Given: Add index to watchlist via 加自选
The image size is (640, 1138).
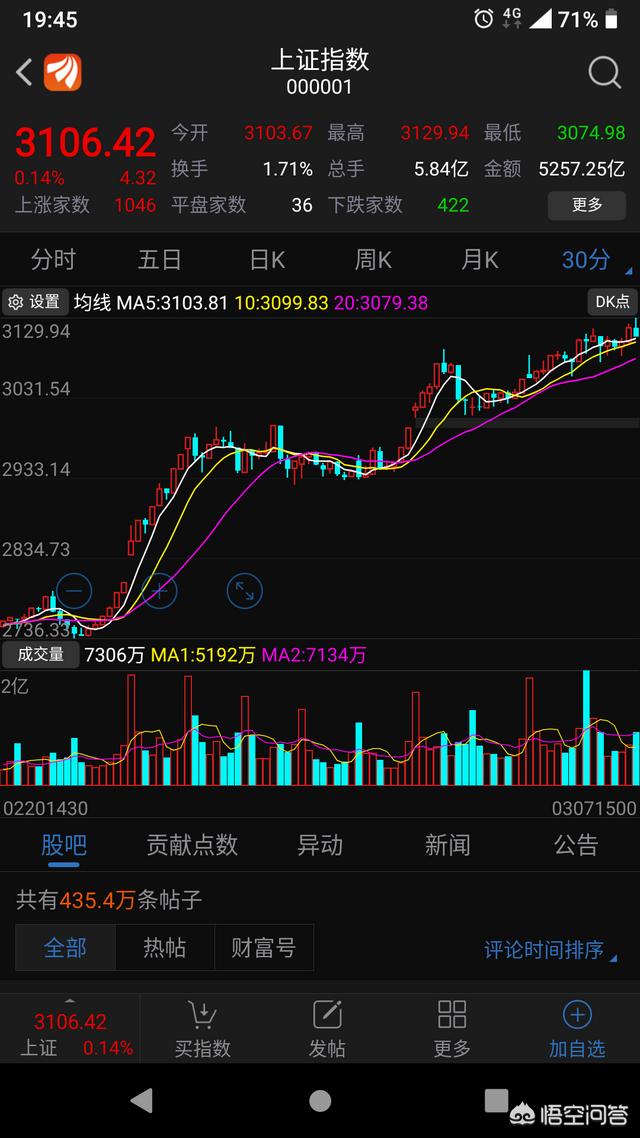Looking at the screenshot, I should click(x=577, y=1028).
